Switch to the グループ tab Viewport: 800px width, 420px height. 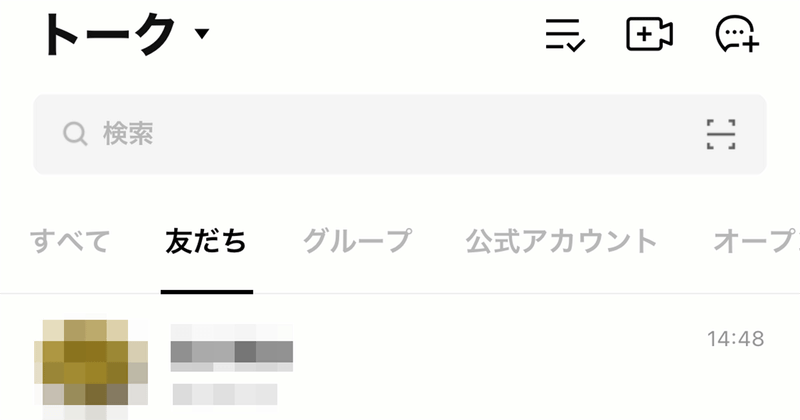357,242
